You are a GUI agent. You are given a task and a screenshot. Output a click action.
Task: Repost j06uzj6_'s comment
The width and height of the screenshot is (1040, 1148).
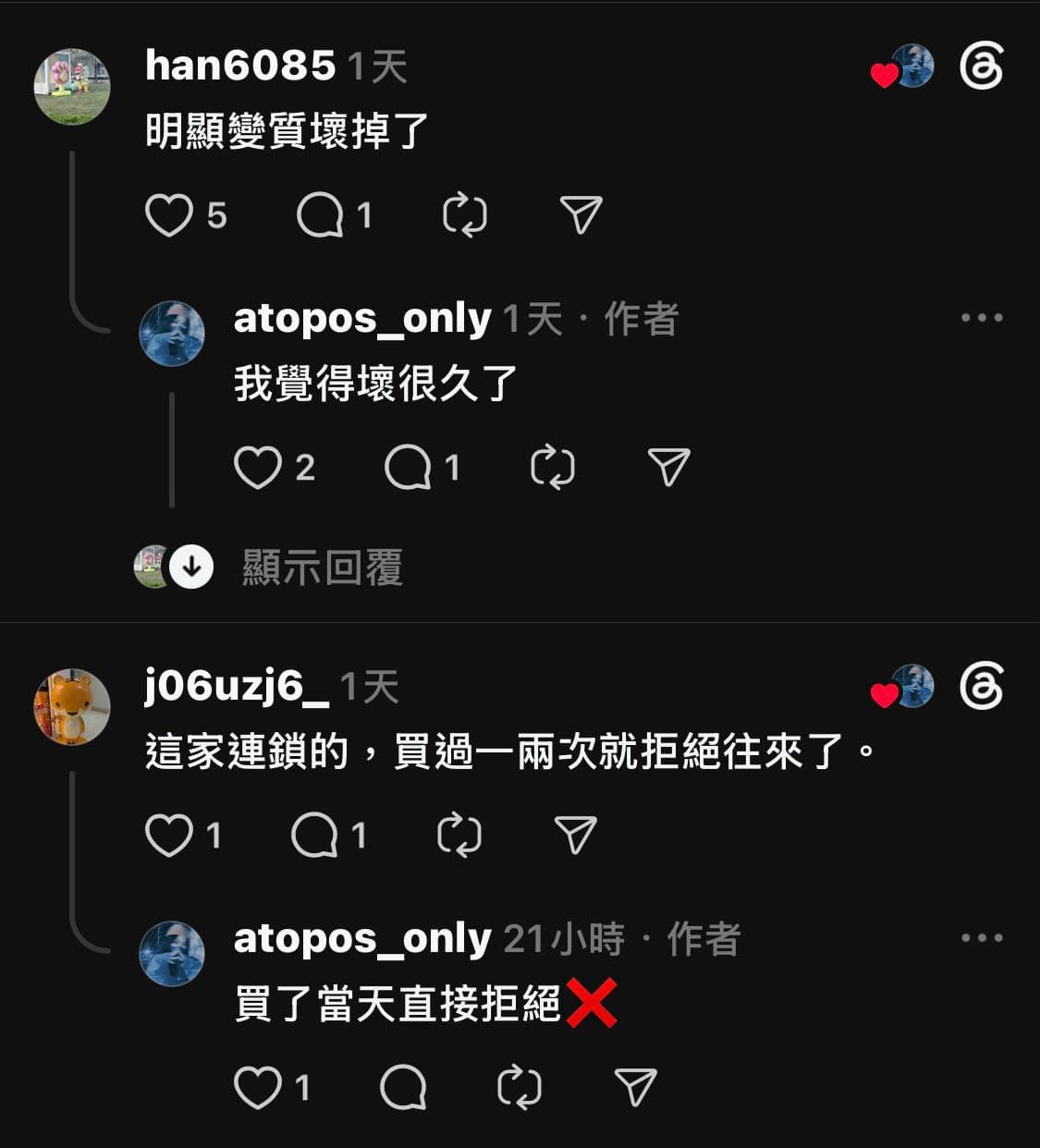[x=459, y=836]
